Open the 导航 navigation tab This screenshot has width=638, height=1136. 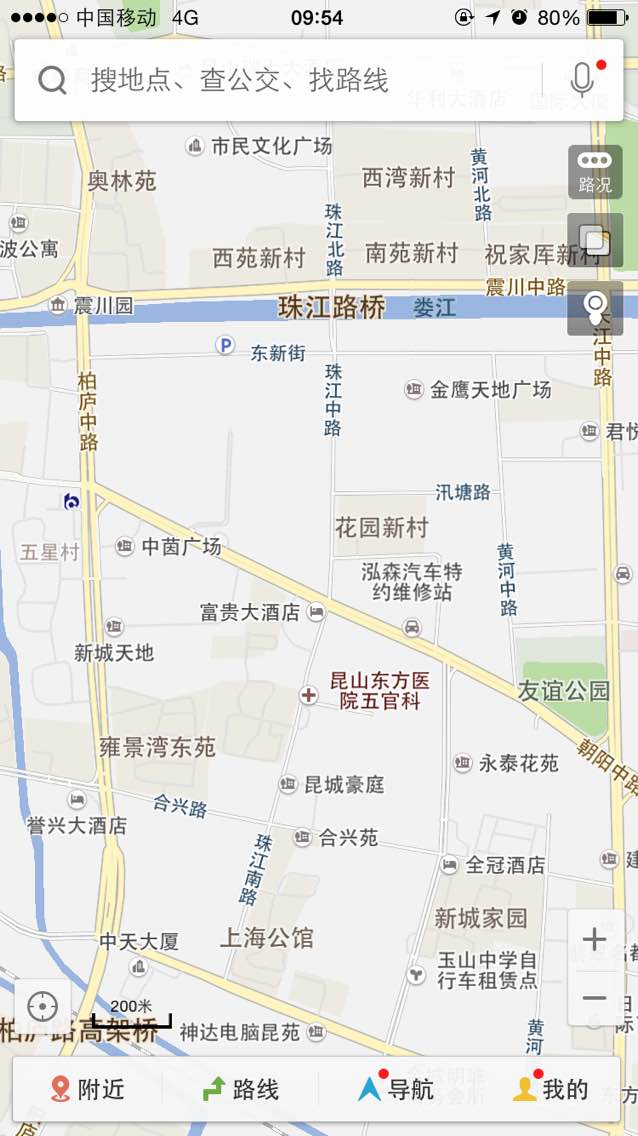pyautogui.click(x=395, y=1089)
